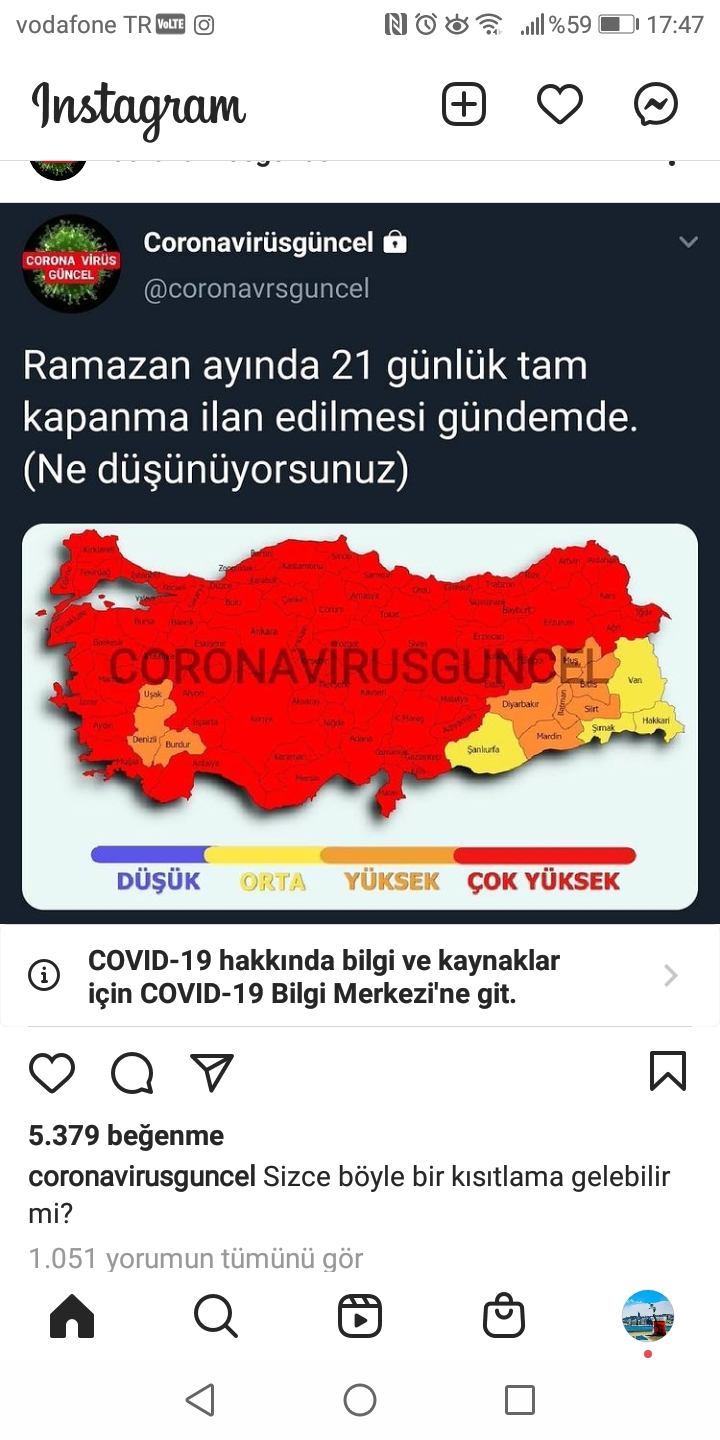
Task: View all 1.051 comments
Action: [x=196, y=1258]
